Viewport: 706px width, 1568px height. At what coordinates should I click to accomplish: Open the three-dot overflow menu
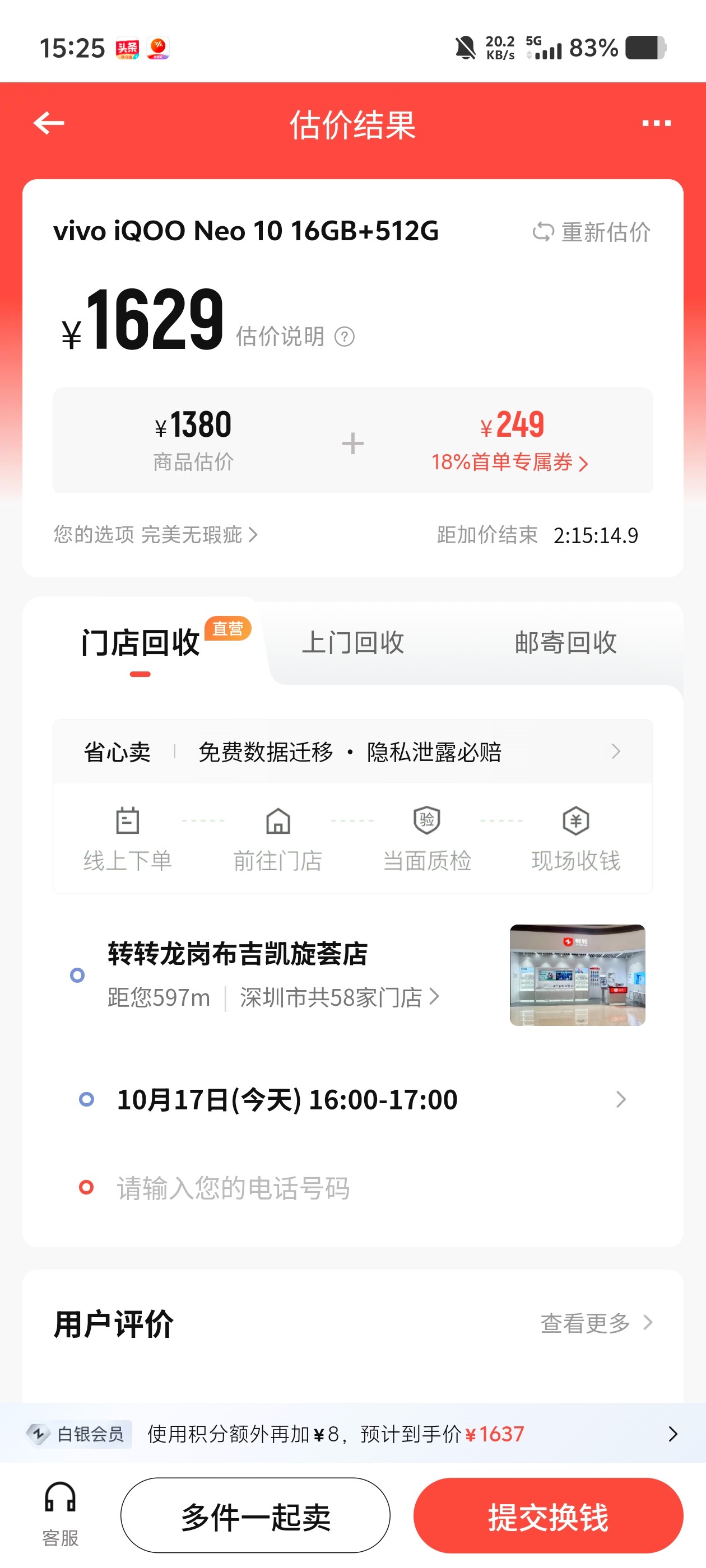[x=656, y=124]
